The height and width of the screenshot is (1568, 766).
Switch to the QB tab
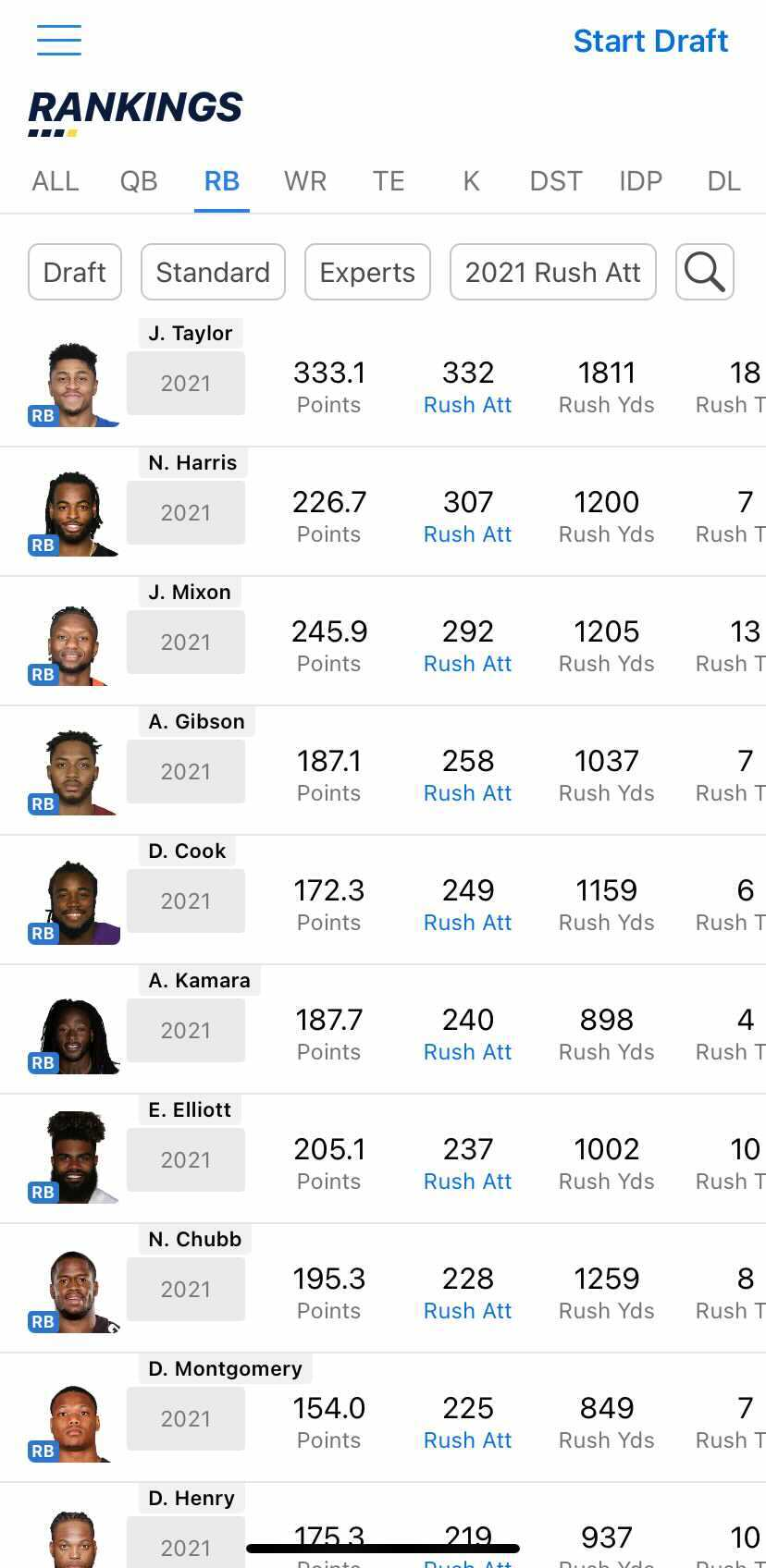pyautogui.click(x=139, y=181)
